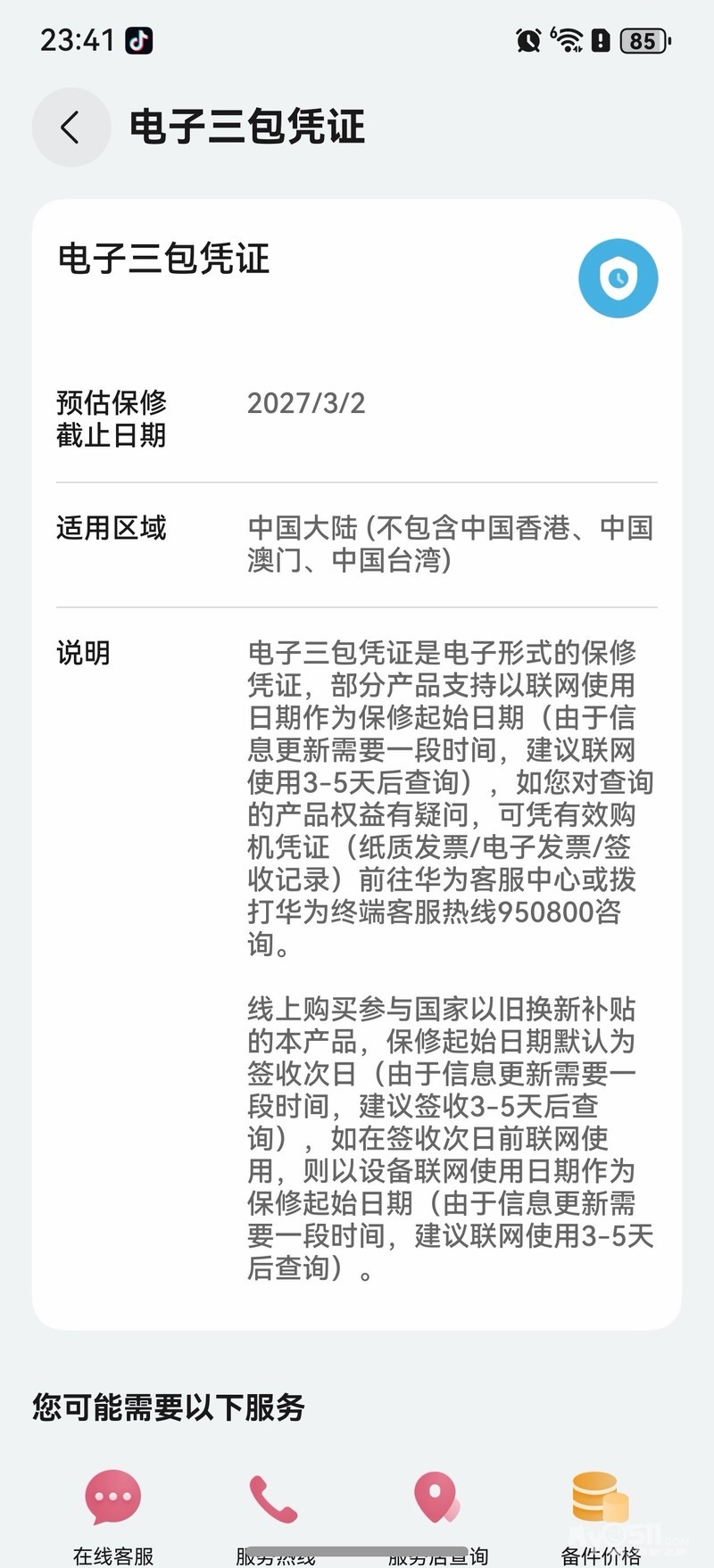This screenshot has height=1568, width=714.
Task: Open 在线客服 online support
Action: pos(112,1500)
